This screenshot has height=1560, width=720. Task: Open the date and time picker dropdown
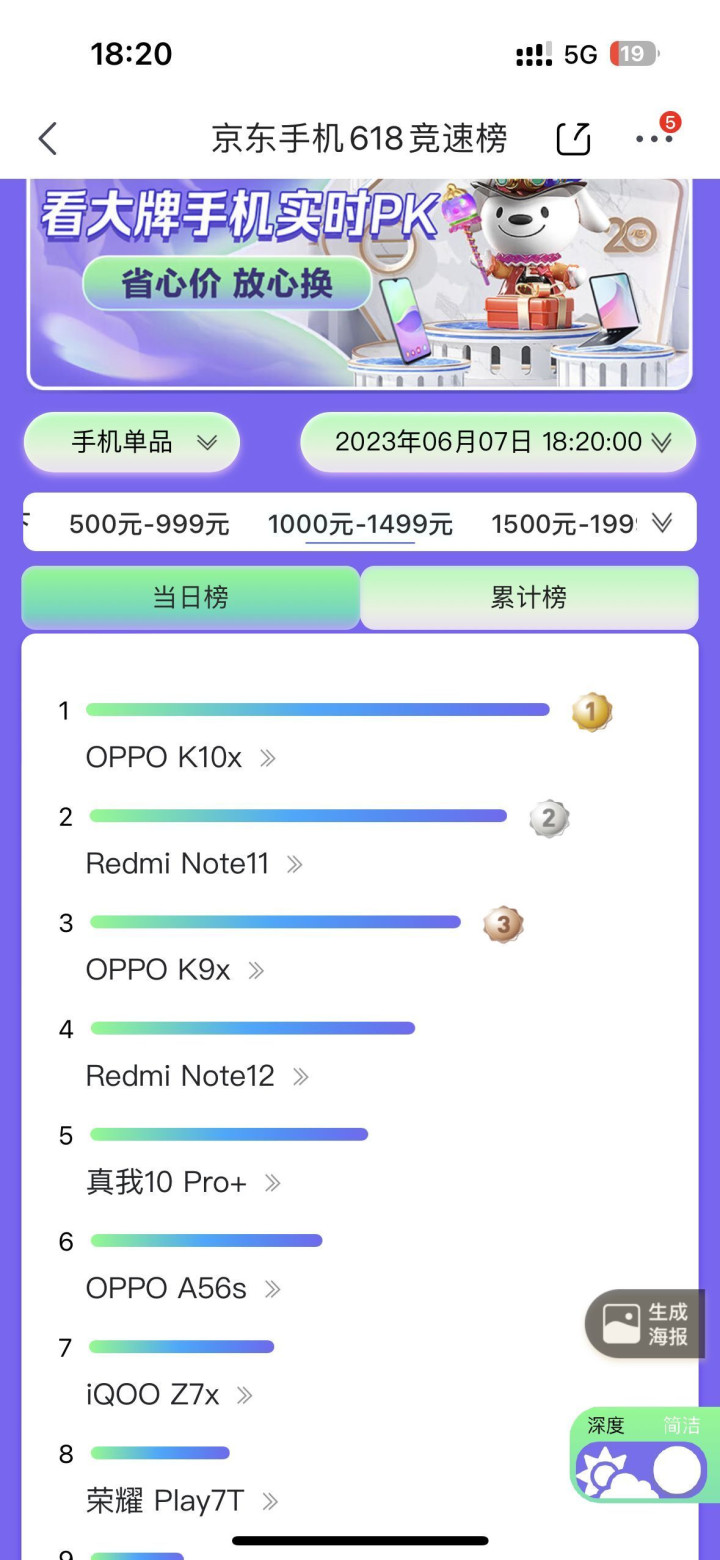498,442
